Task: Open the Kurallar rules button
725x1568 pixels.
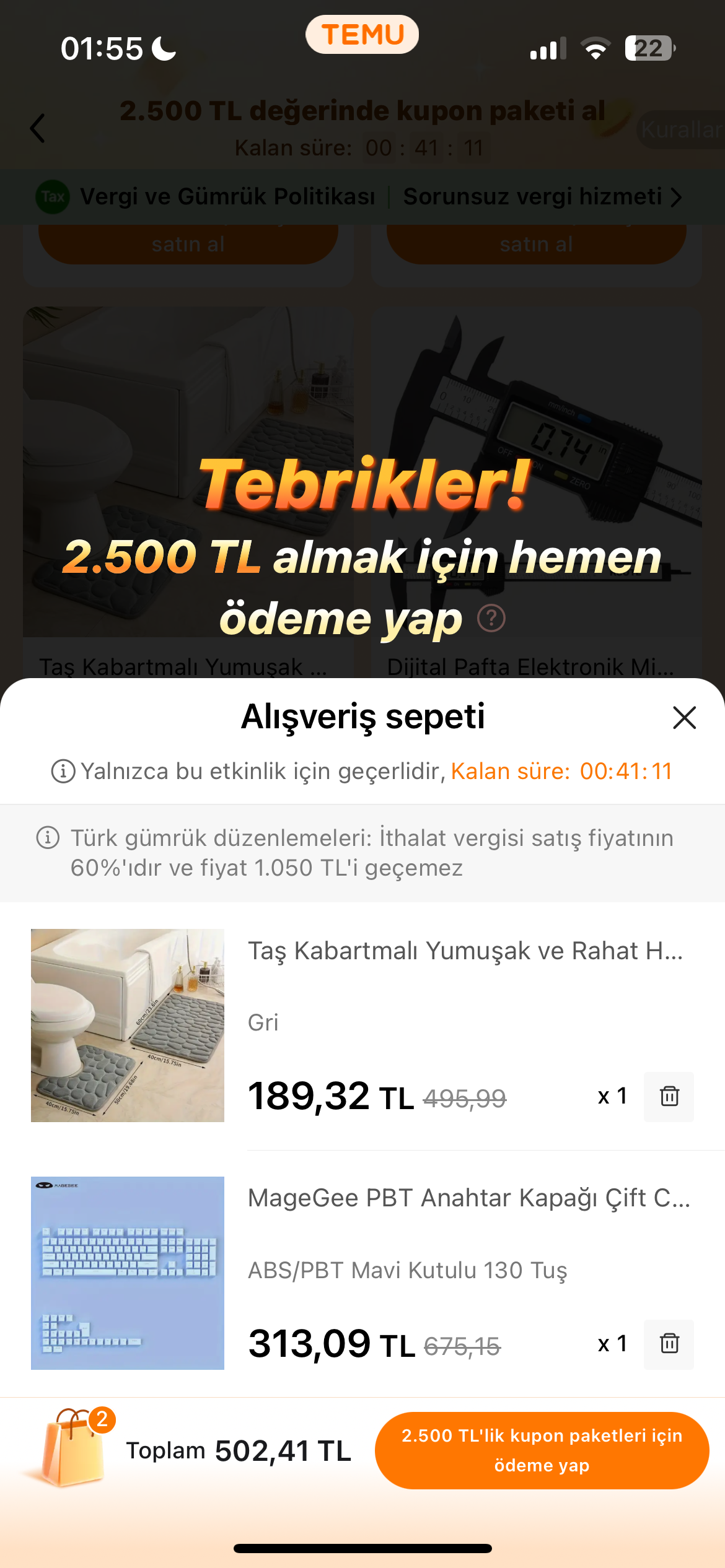Action: [x=682, y=129]
